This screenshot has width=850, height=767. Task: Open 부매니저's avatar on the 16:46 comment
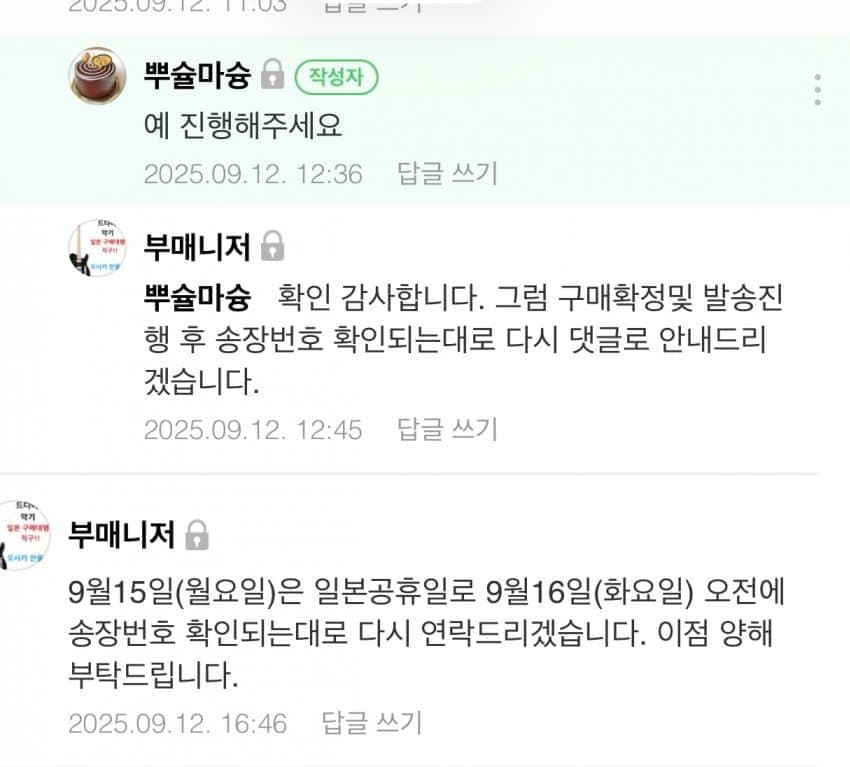click(24, 535)
